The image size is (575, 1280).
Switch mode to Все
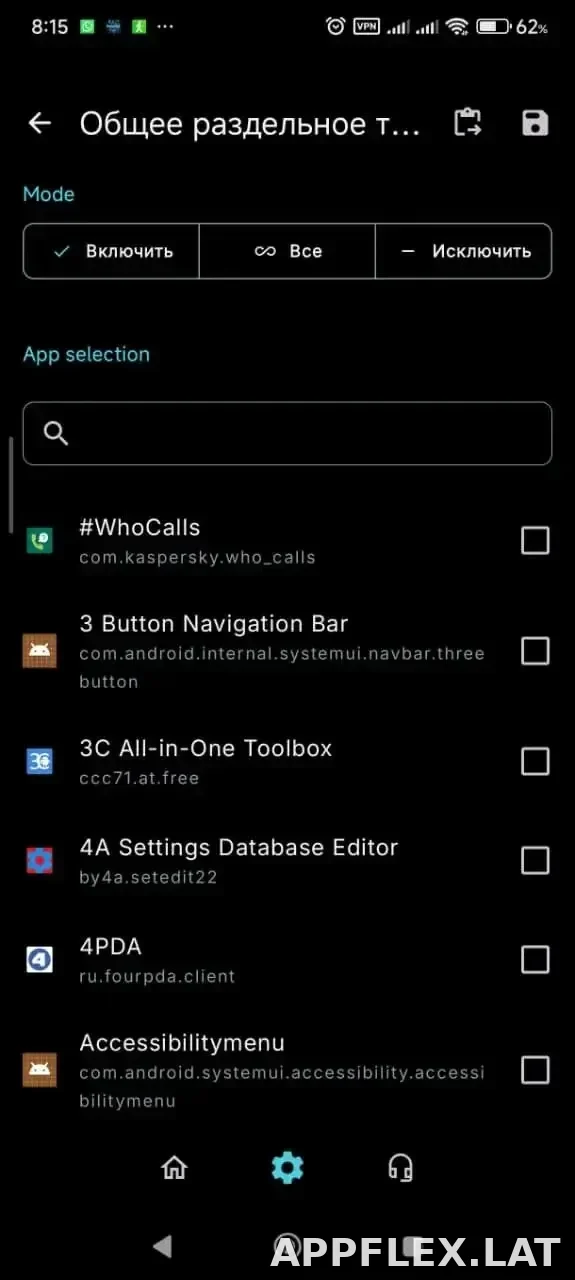287,251
